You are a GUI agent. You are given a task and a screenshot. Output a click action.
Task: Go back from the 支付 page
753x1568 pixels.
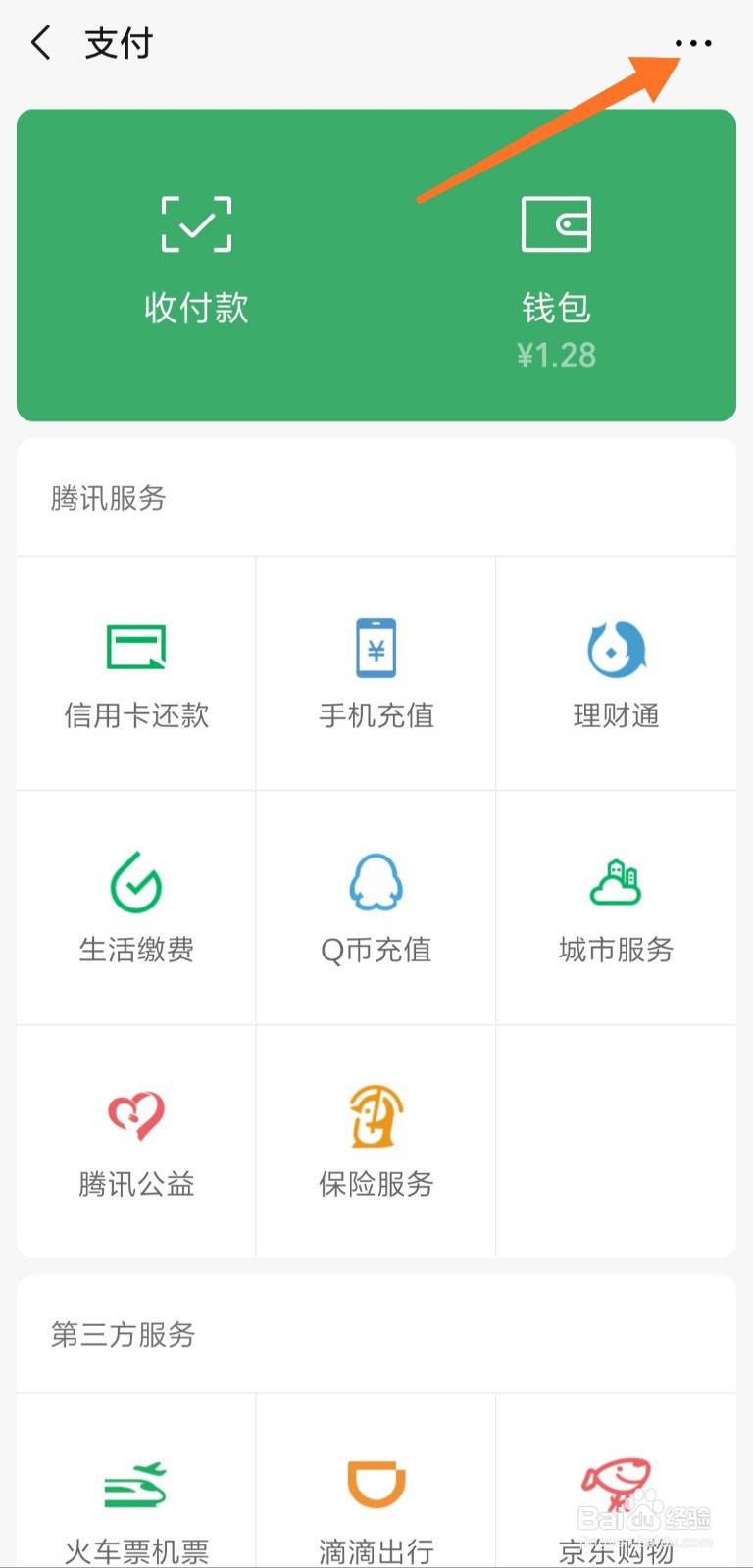click(40, 43)
